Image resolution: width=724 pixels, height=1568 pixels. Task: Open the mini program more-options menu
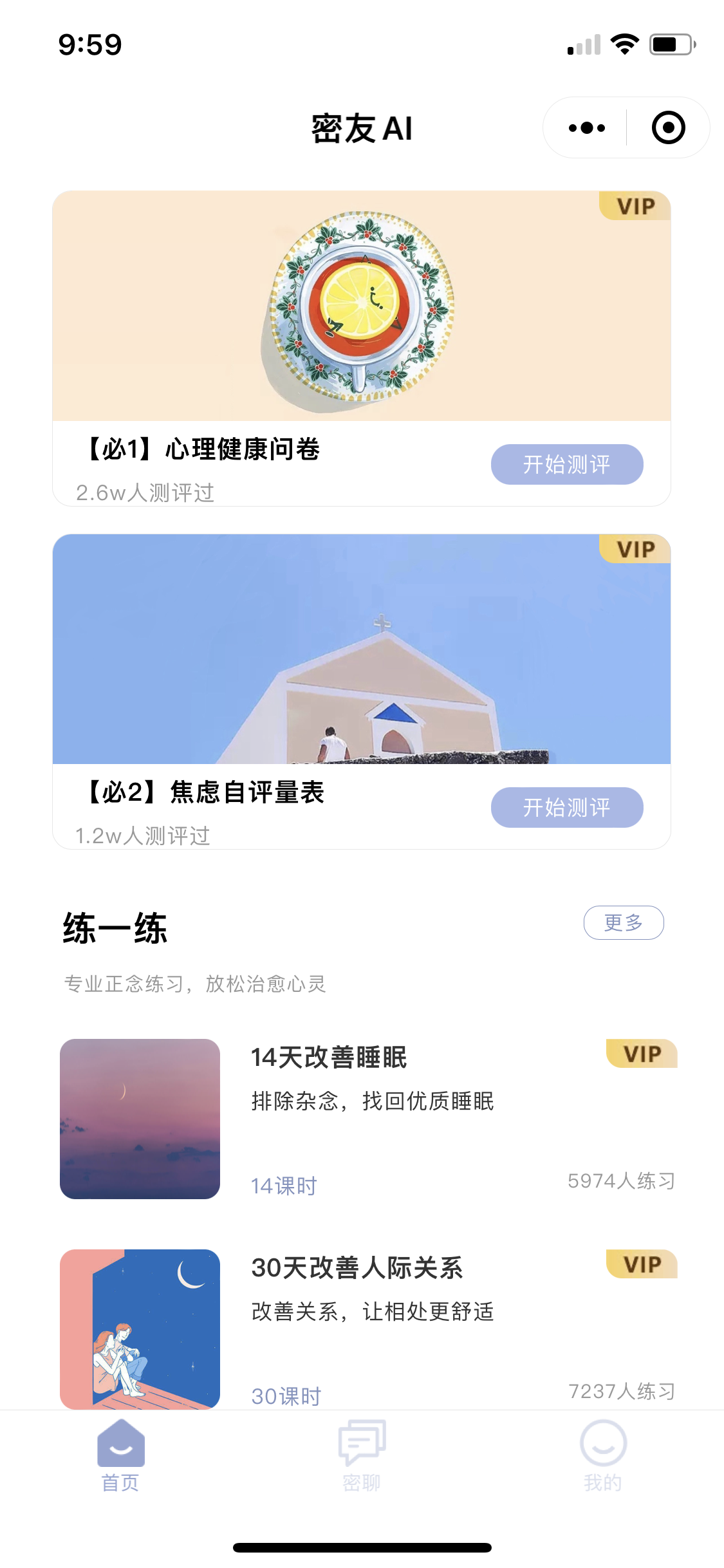point(586,127)
